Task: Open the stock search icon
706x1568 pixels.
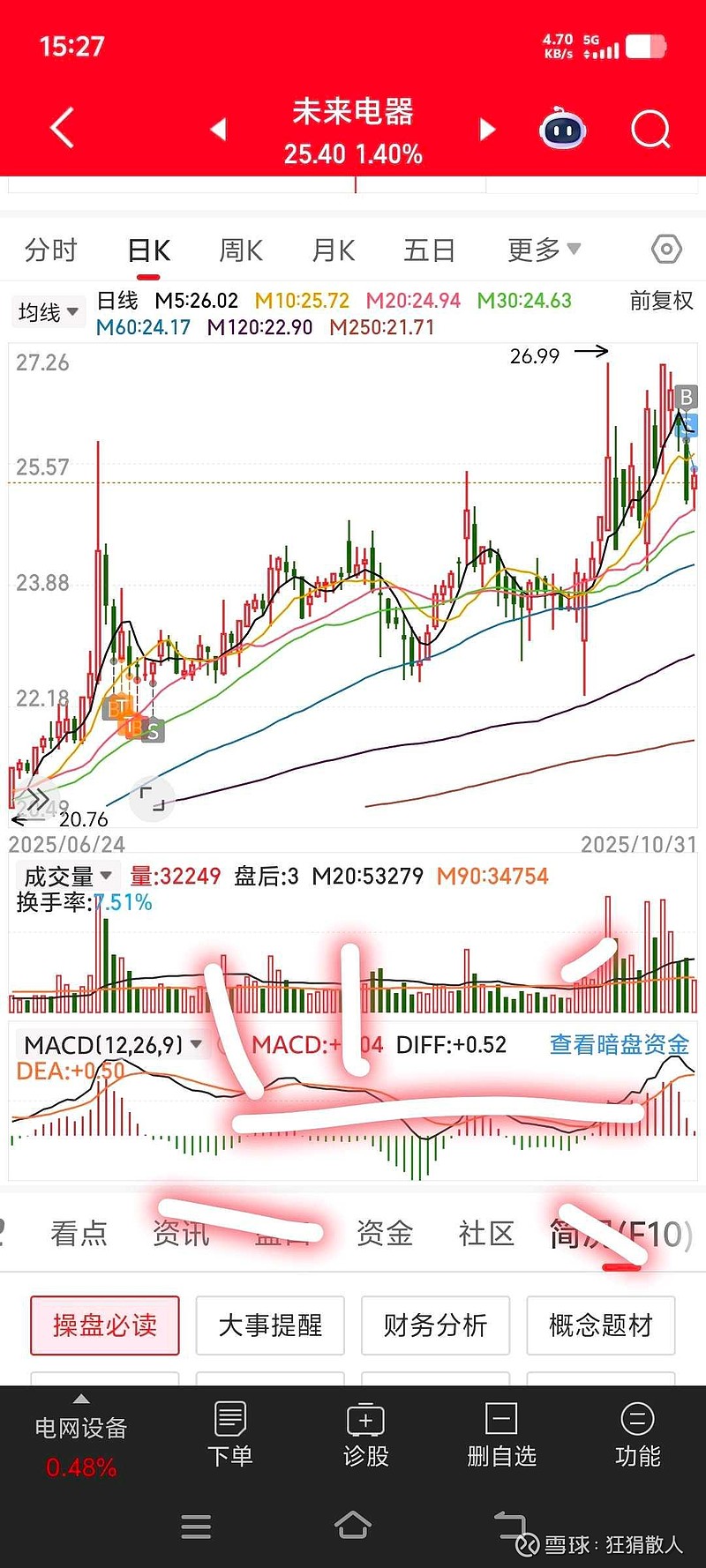Action: tap(650, 130)
